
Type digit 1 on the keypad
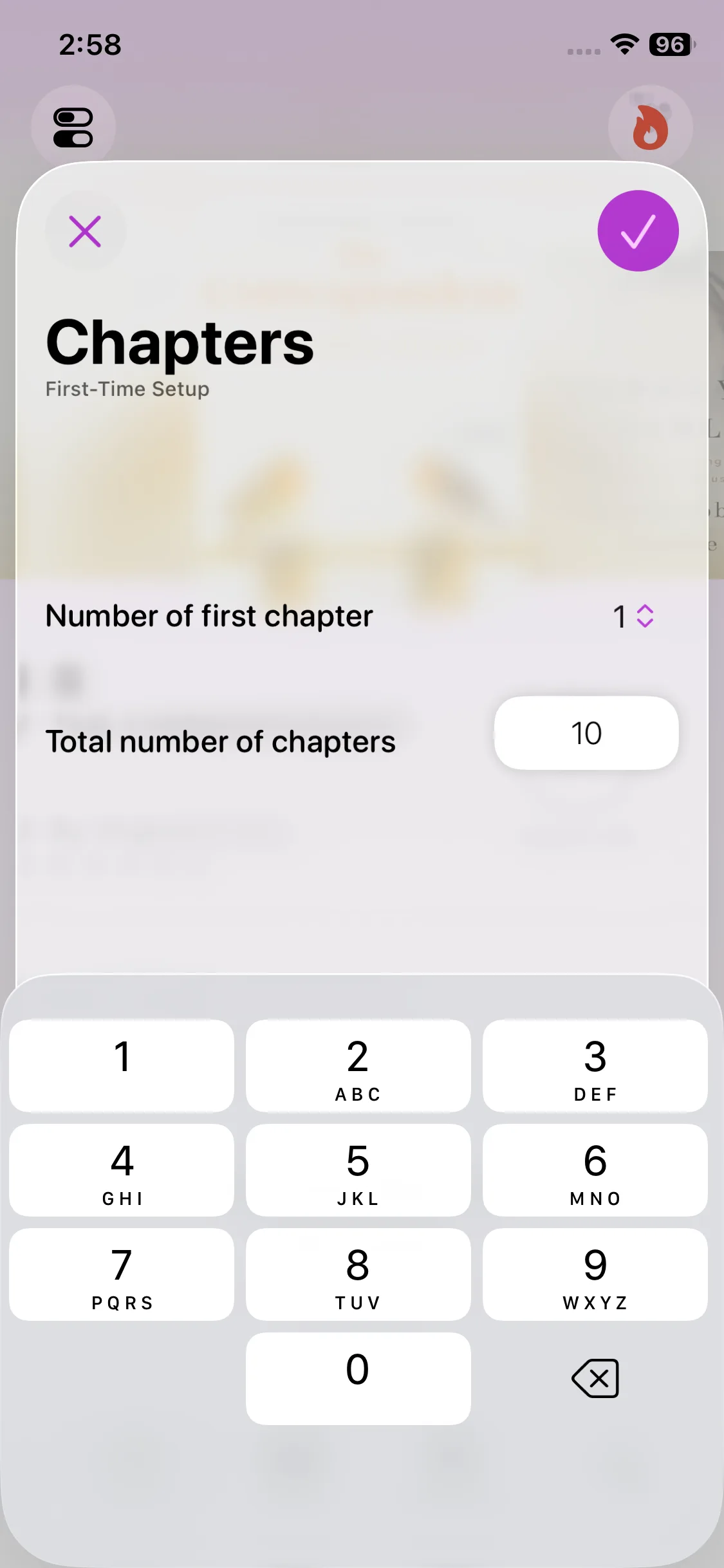tap(122, 1065)
